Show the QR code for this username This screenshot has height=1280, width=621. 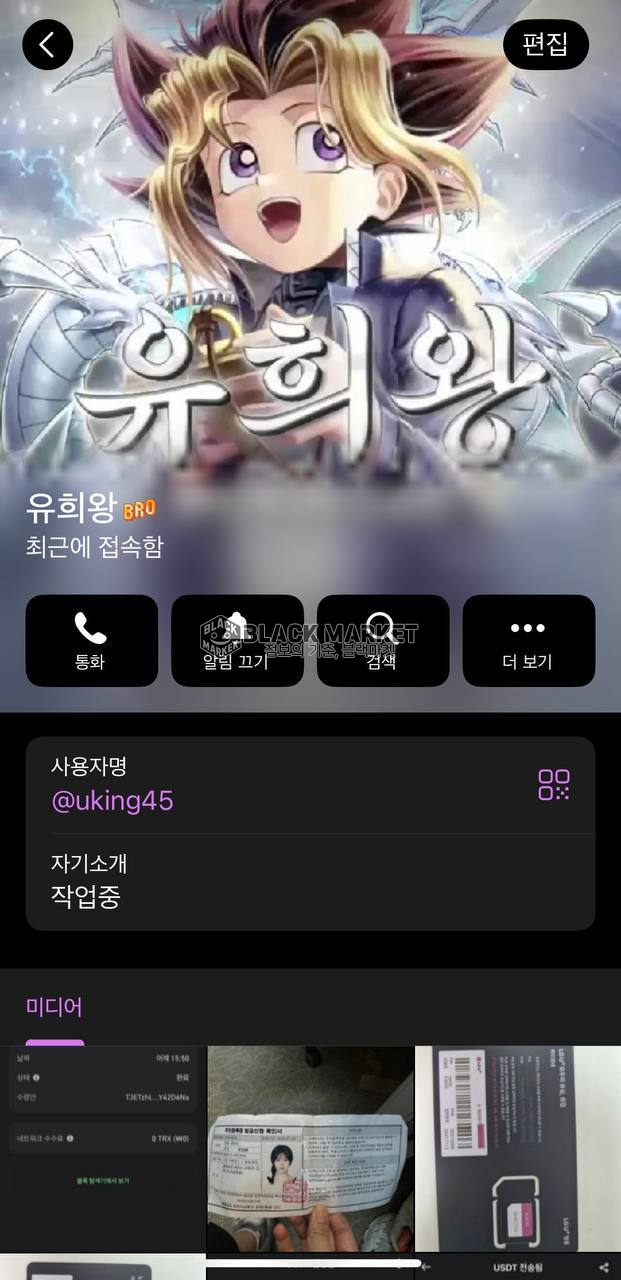click(x=553, y=785)
